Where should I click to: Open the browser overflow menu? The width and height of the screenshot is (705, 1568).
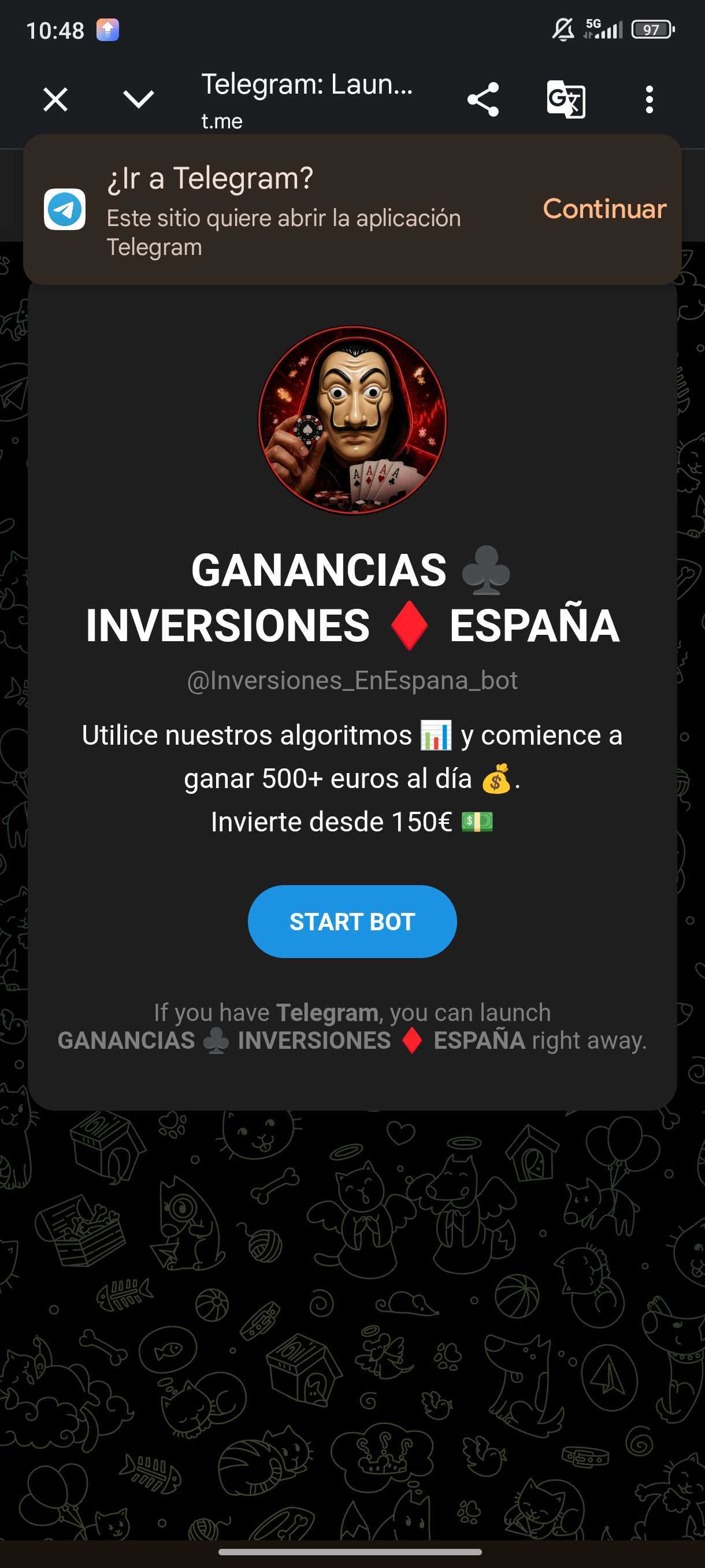649,99
